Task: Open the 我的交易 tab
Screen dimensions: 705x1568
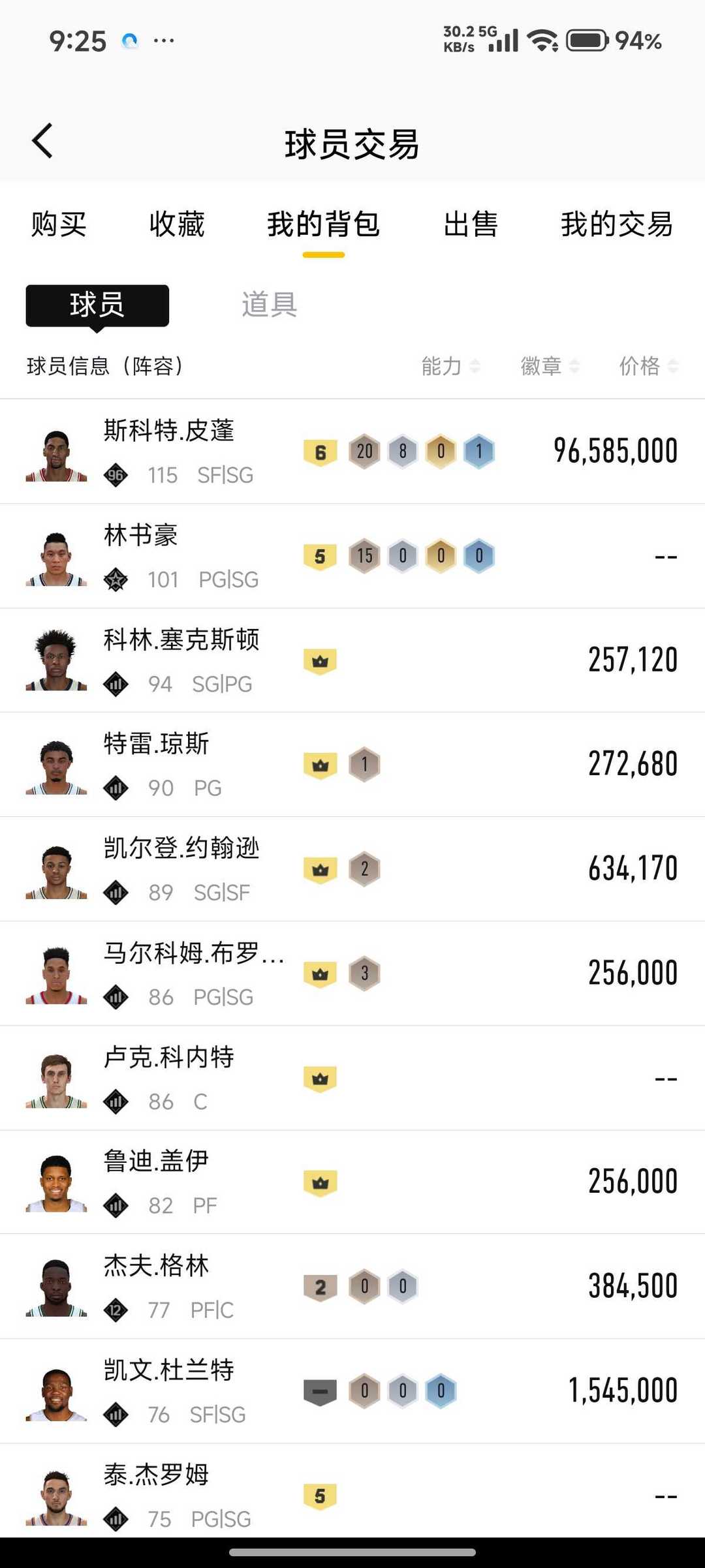Action: [x=617, y=224]
